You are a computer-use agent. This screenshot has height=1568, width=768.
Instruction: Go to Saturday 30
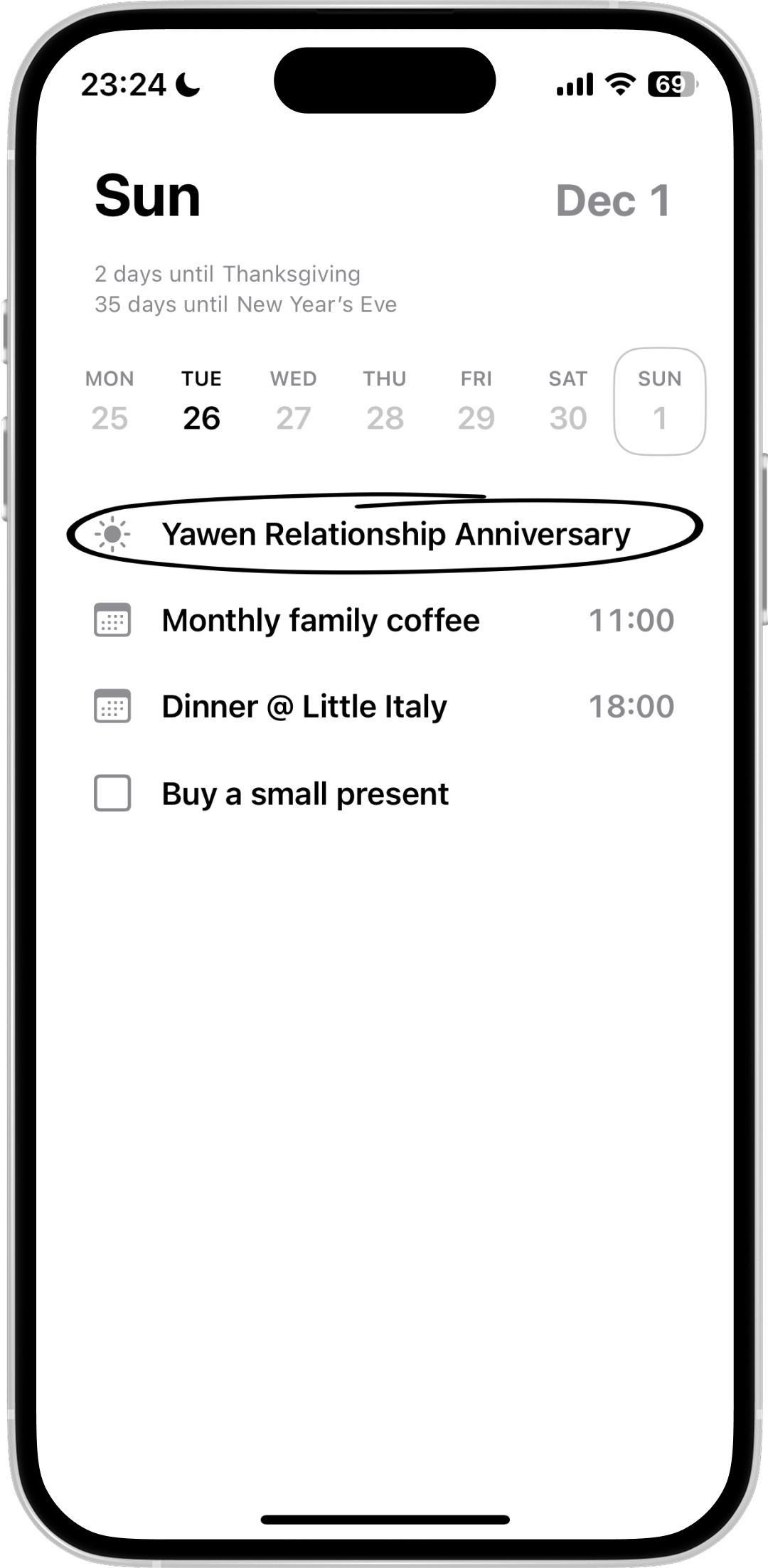click(x=568, y=402)
